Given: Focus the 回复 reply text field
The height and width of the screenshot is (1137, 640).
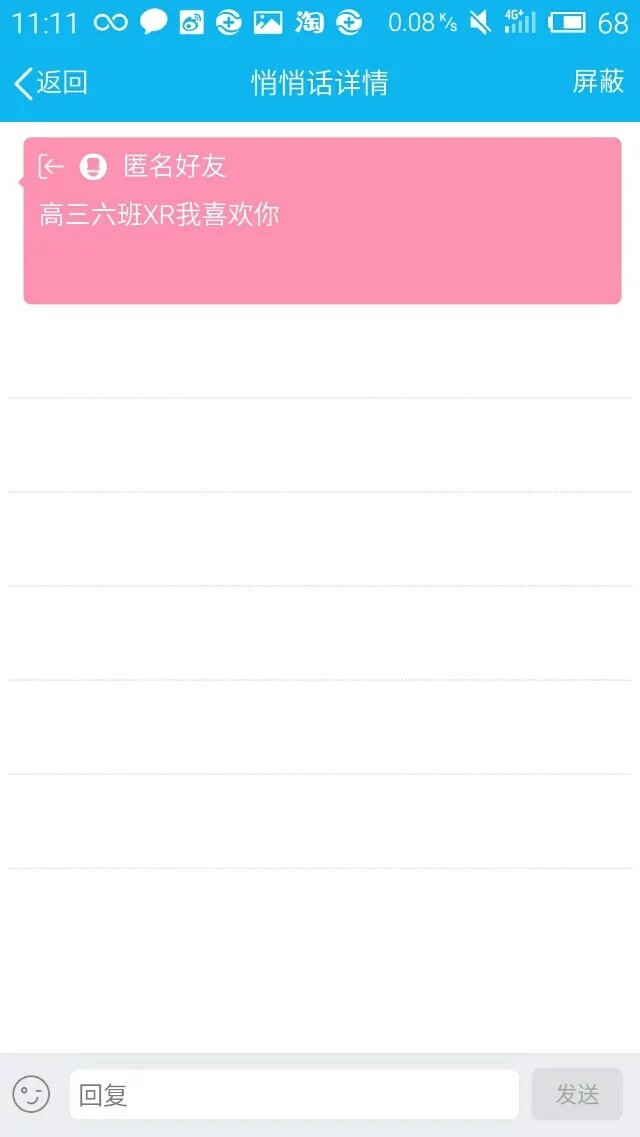Looking at the screenshot, I should click(x=294, y=1094).
